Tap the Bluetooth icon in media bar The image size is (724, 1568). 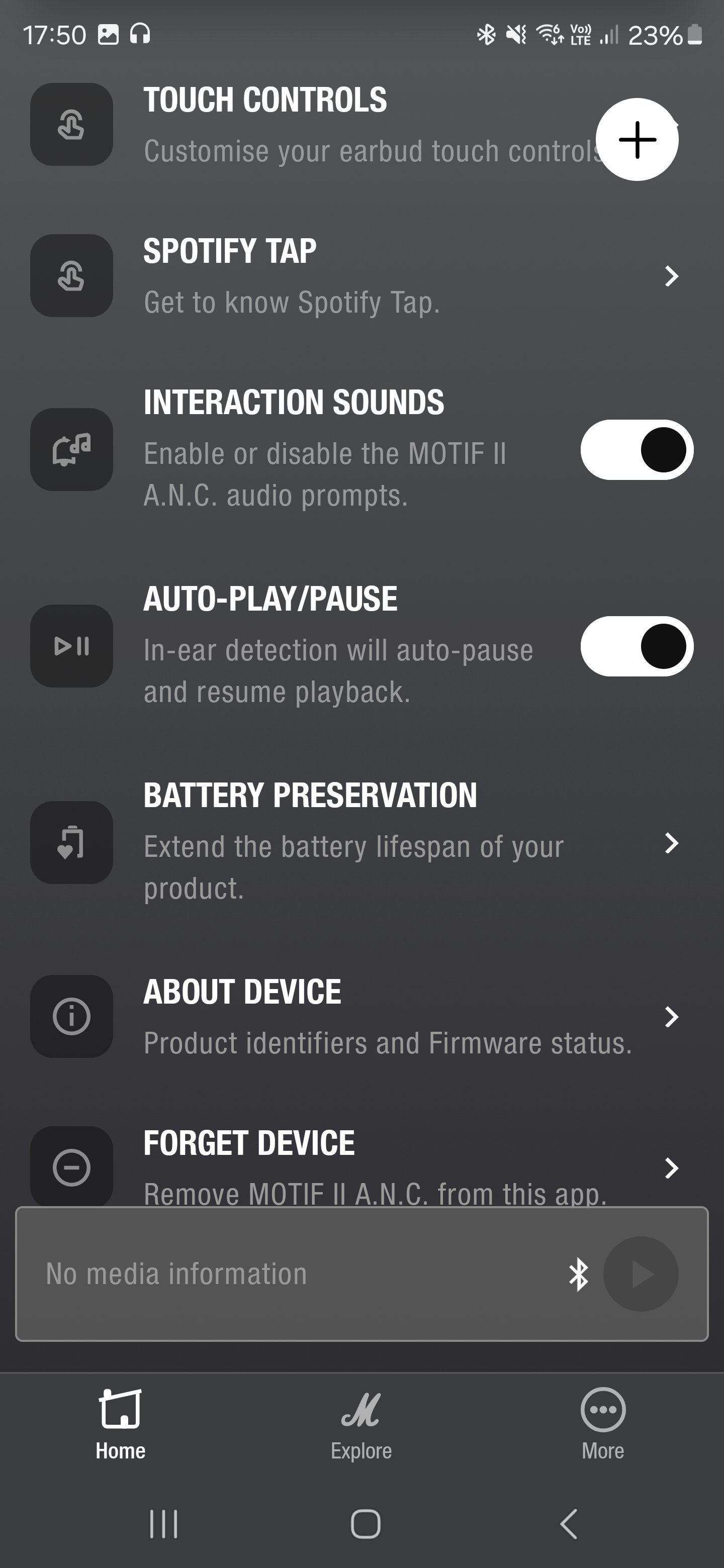tap(579, 1274)
